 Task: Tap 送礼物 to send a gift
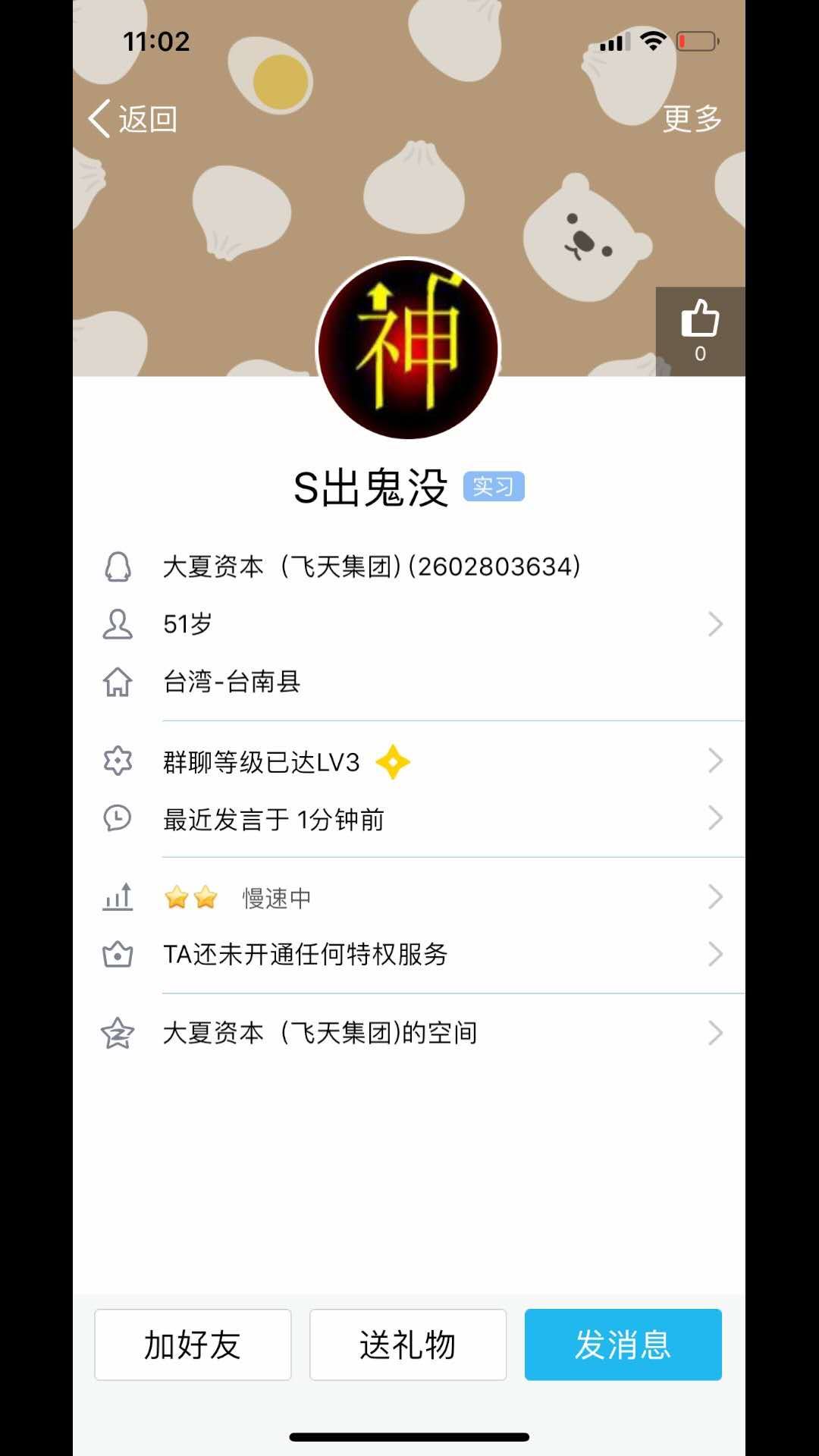point(408,1345)
